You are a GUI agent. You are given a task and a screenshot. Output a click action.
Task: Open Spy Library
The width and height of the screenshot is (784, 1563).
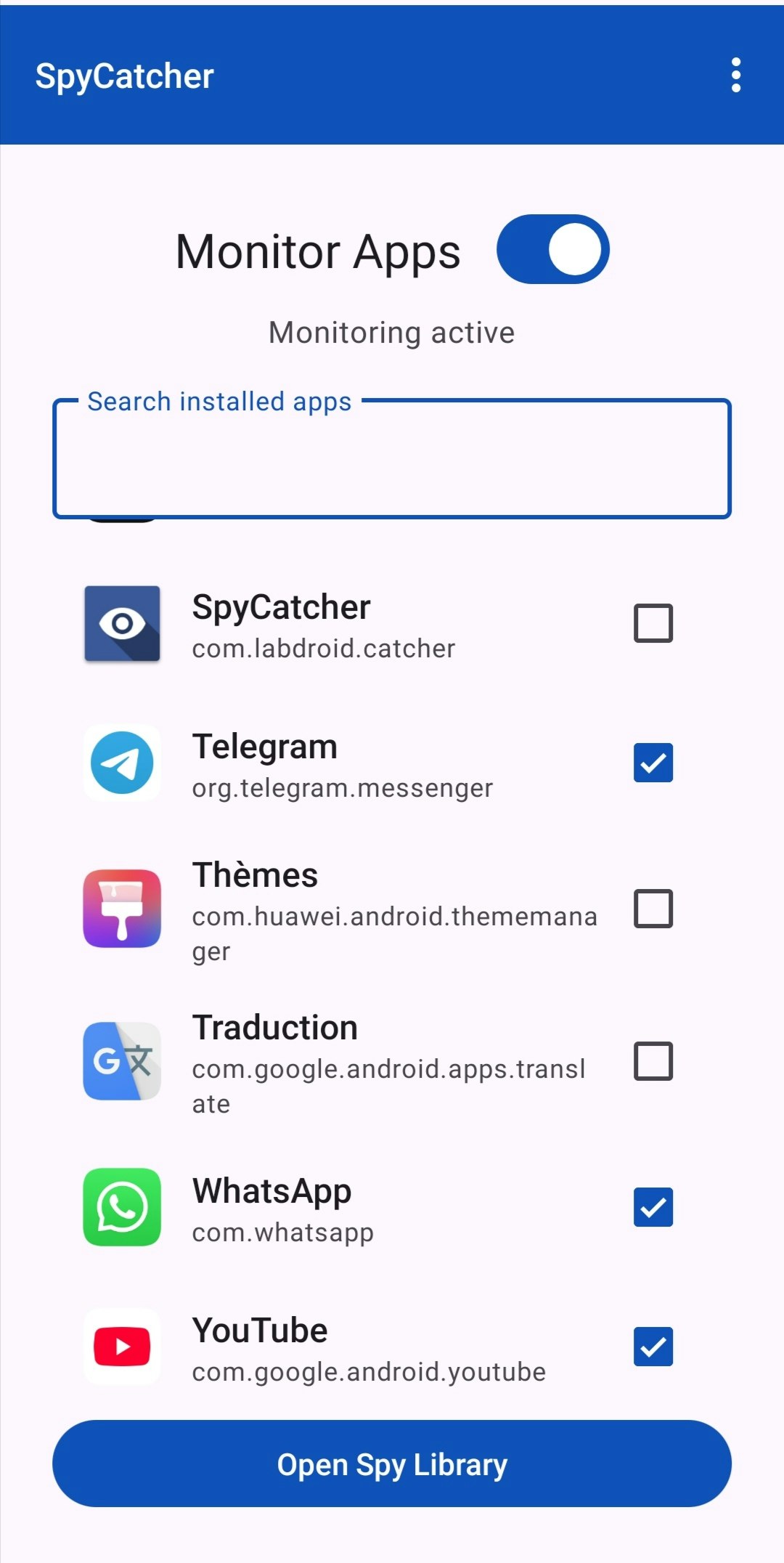[x=391, y=1463]
